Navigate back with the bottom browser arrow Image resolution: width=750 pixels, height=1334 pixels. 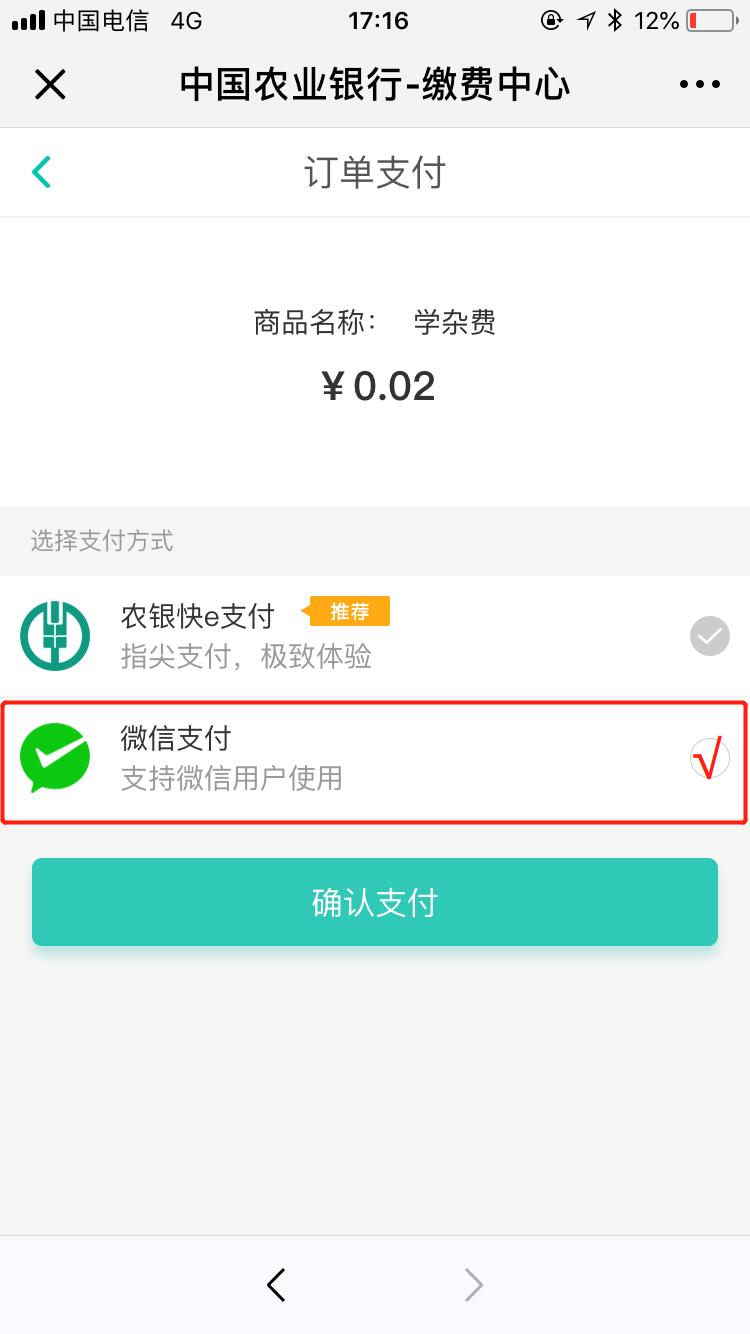tap(277, 1285)
